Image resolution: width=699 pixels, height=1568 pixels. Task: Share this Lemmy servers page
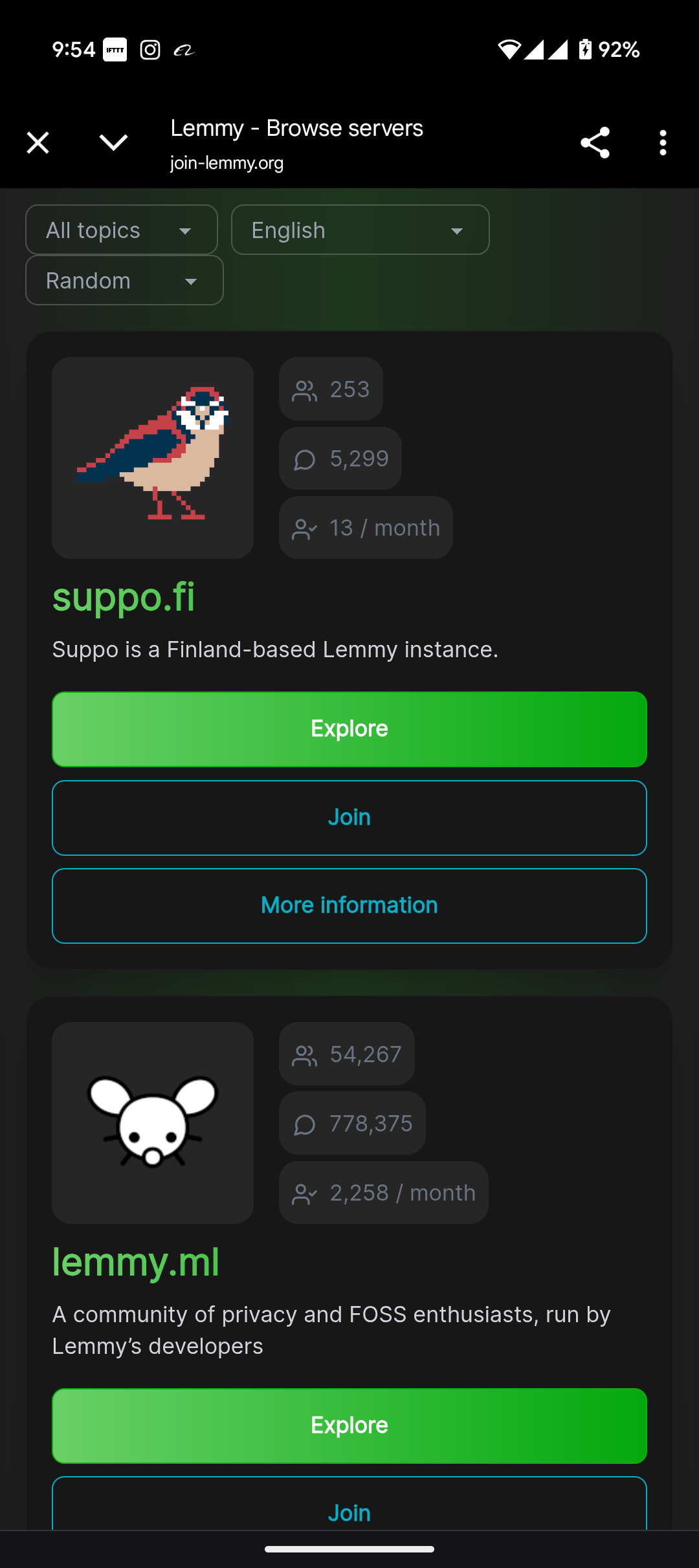pyautogui.click(x=595, y=143)
